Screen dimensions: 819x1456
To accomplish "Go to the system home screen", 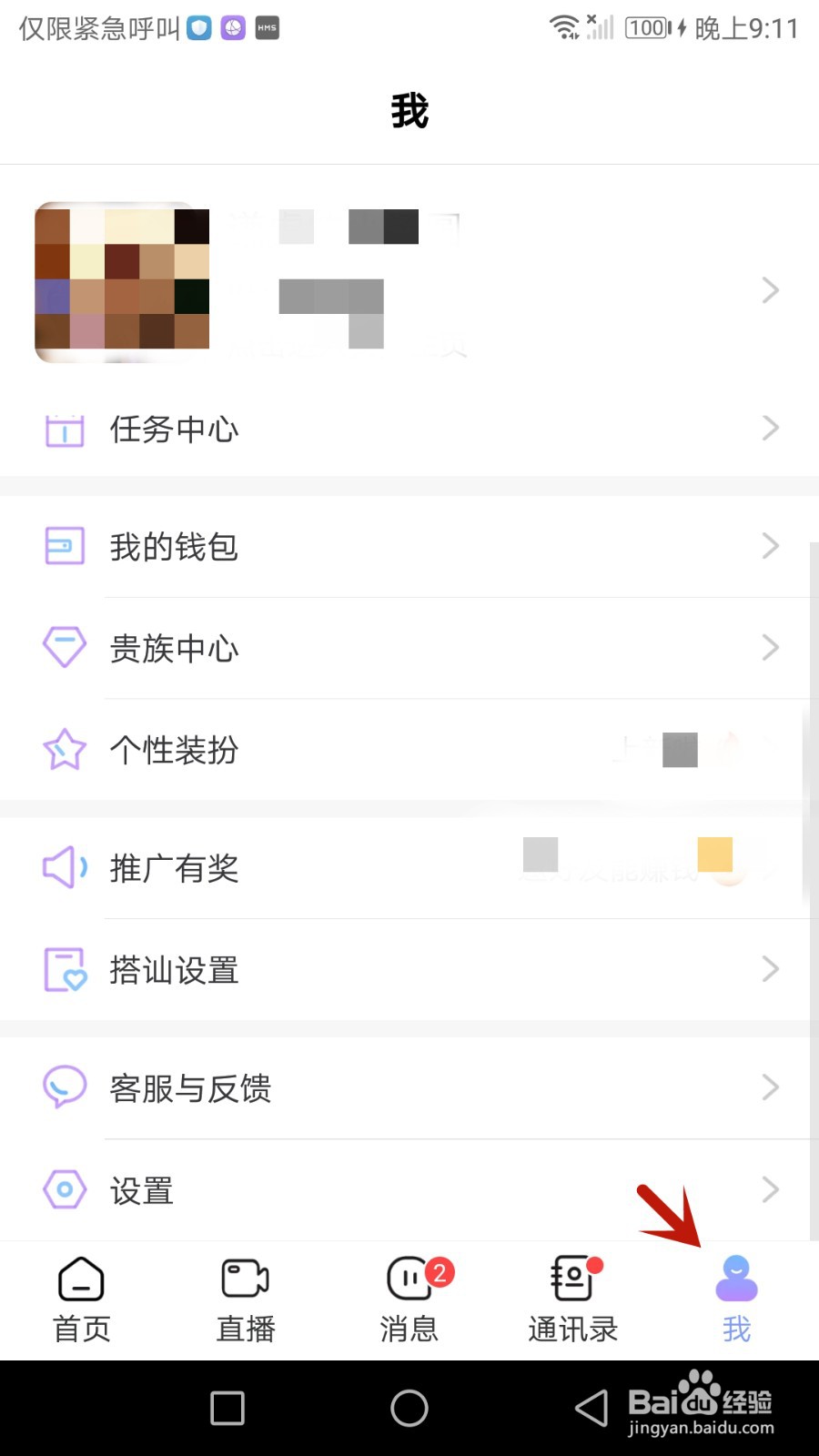I will [x=409, y=1408].
